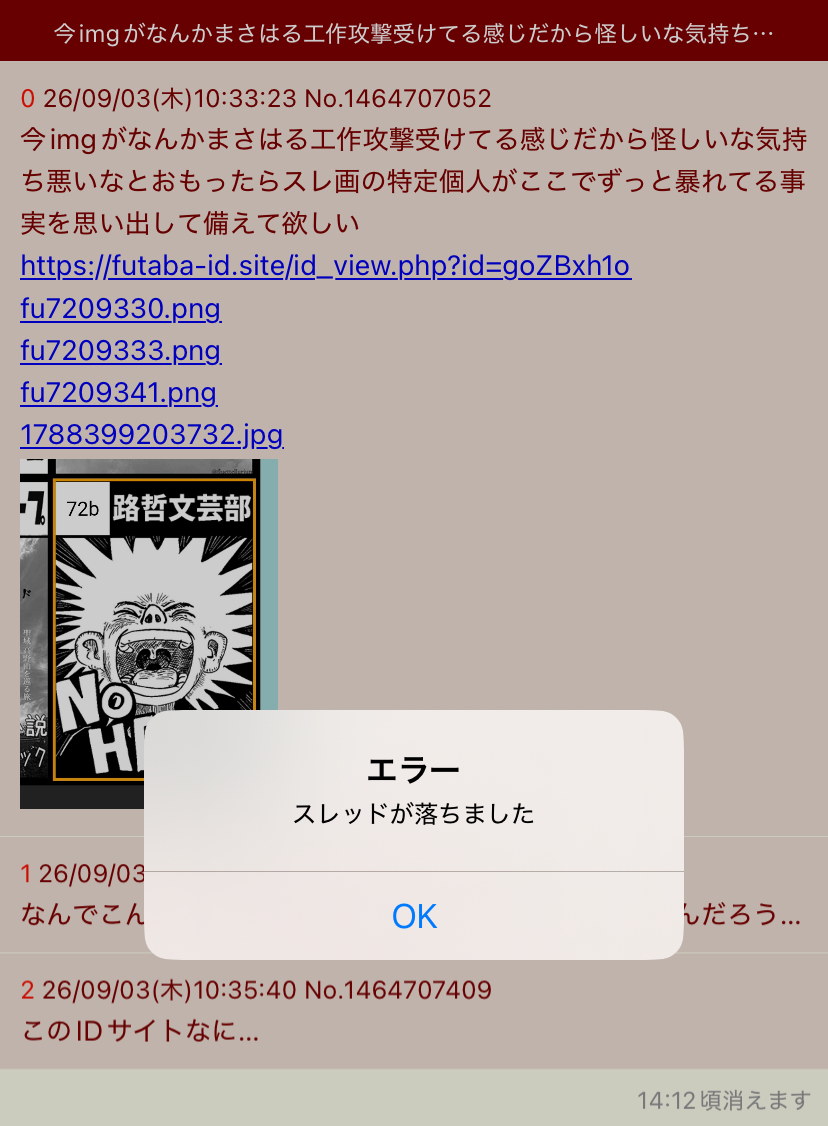View the thread image thumbnail
828x1126 pixels.
pyautogui.click(x=149, y=634)
